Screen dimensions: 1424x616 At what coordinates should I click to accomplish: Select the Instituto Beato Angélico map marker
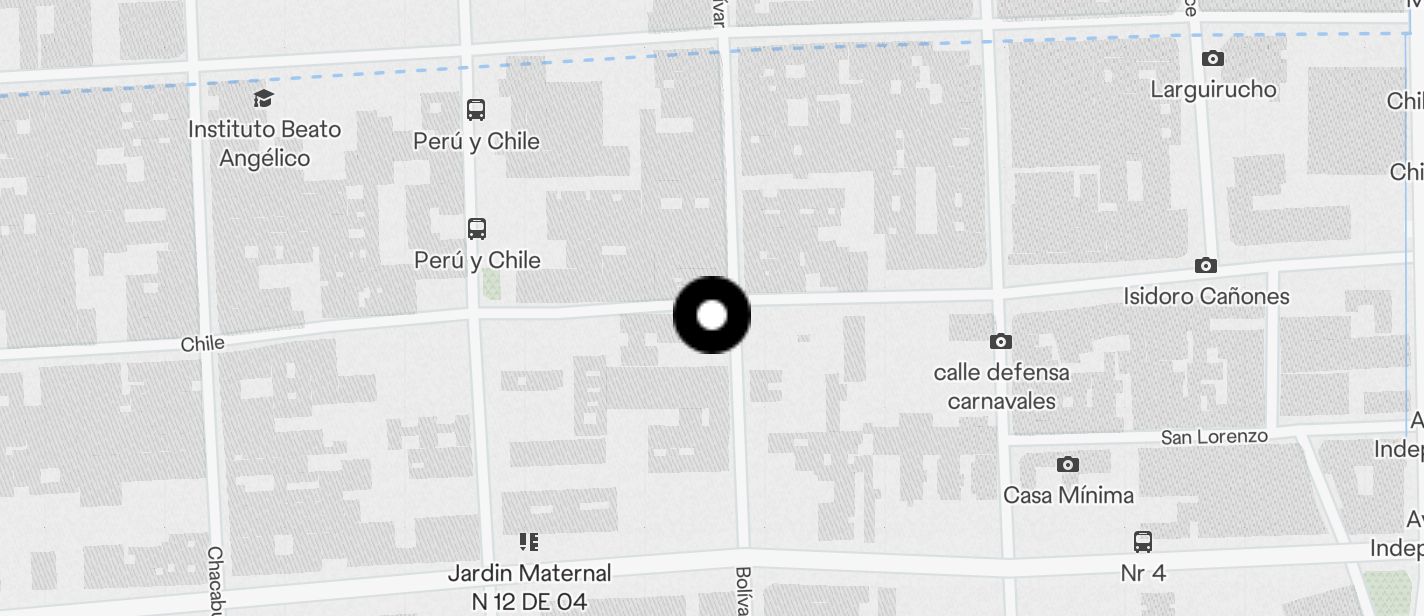click(263, 98)
